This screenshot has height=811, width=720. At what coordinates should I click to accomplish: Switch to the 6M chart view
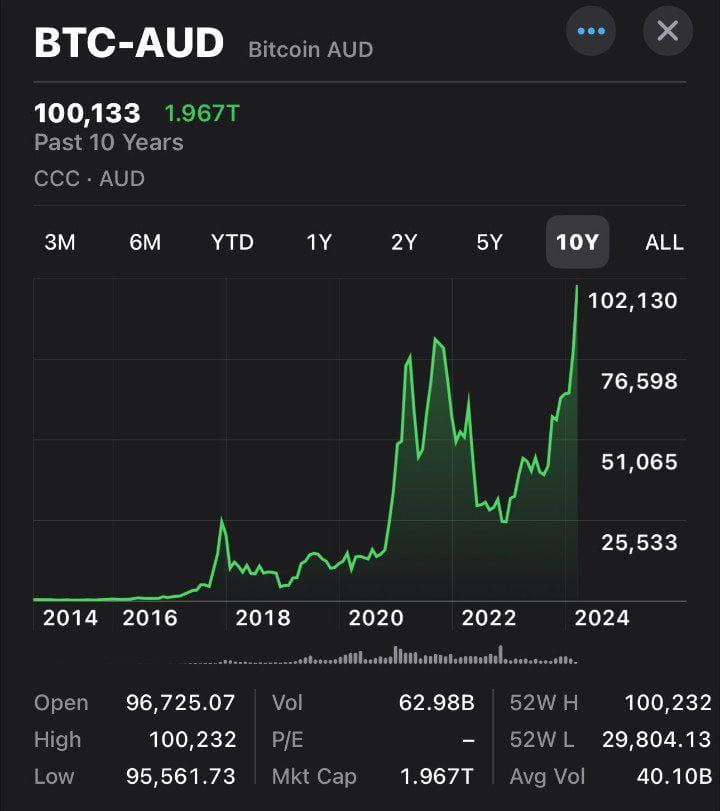(x=146, y=242)
